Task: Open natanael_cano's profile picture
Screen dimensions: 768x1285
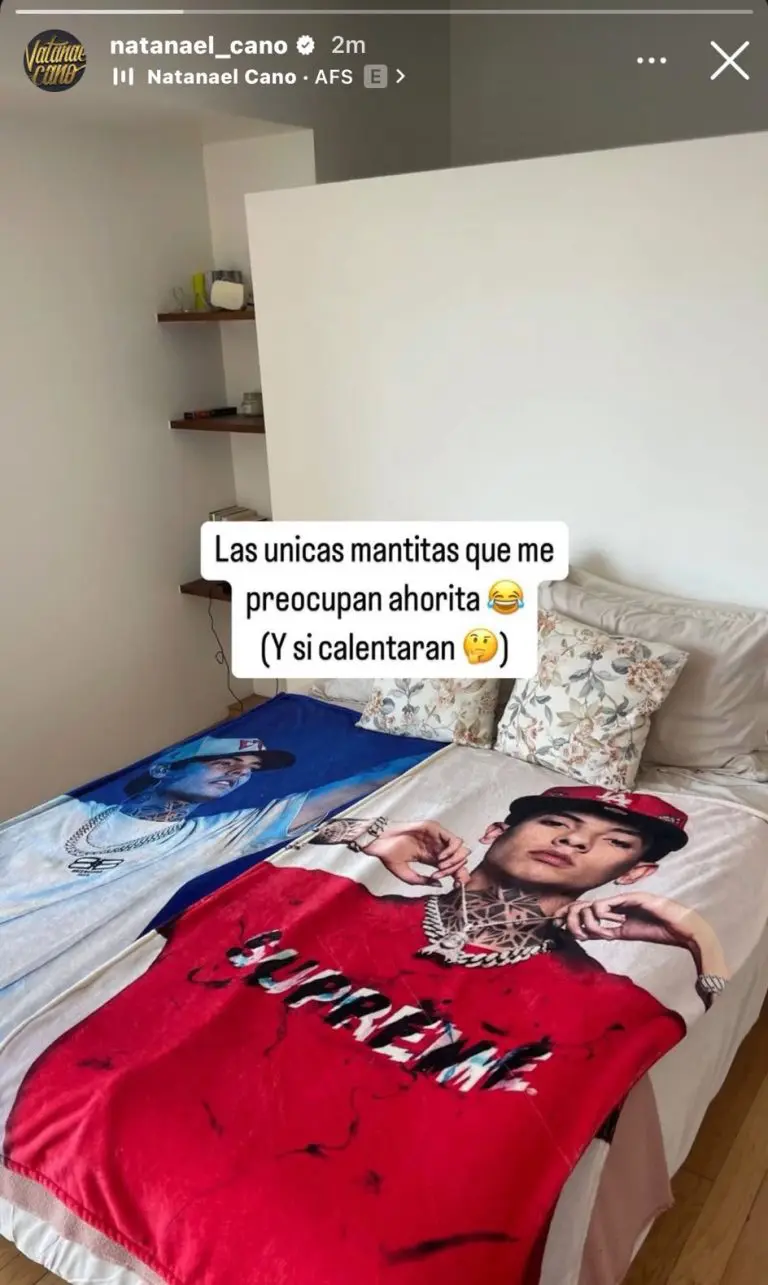Action: (55, 60)
